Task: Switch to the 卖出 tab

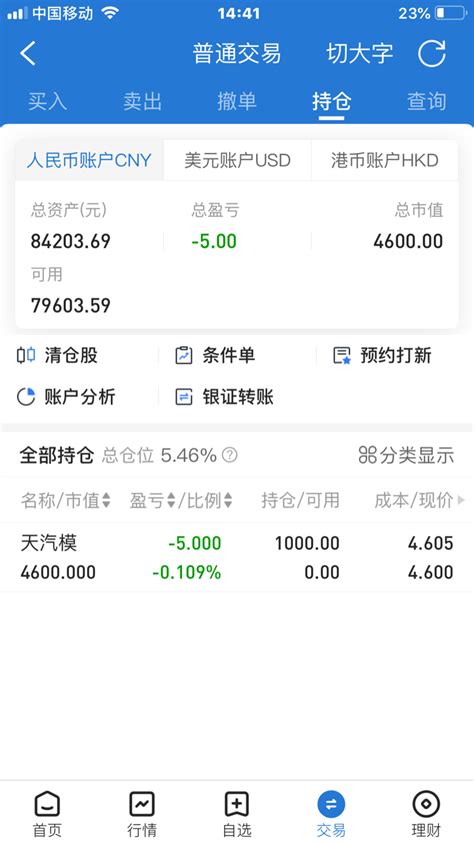Action: [x=142, y=101]
